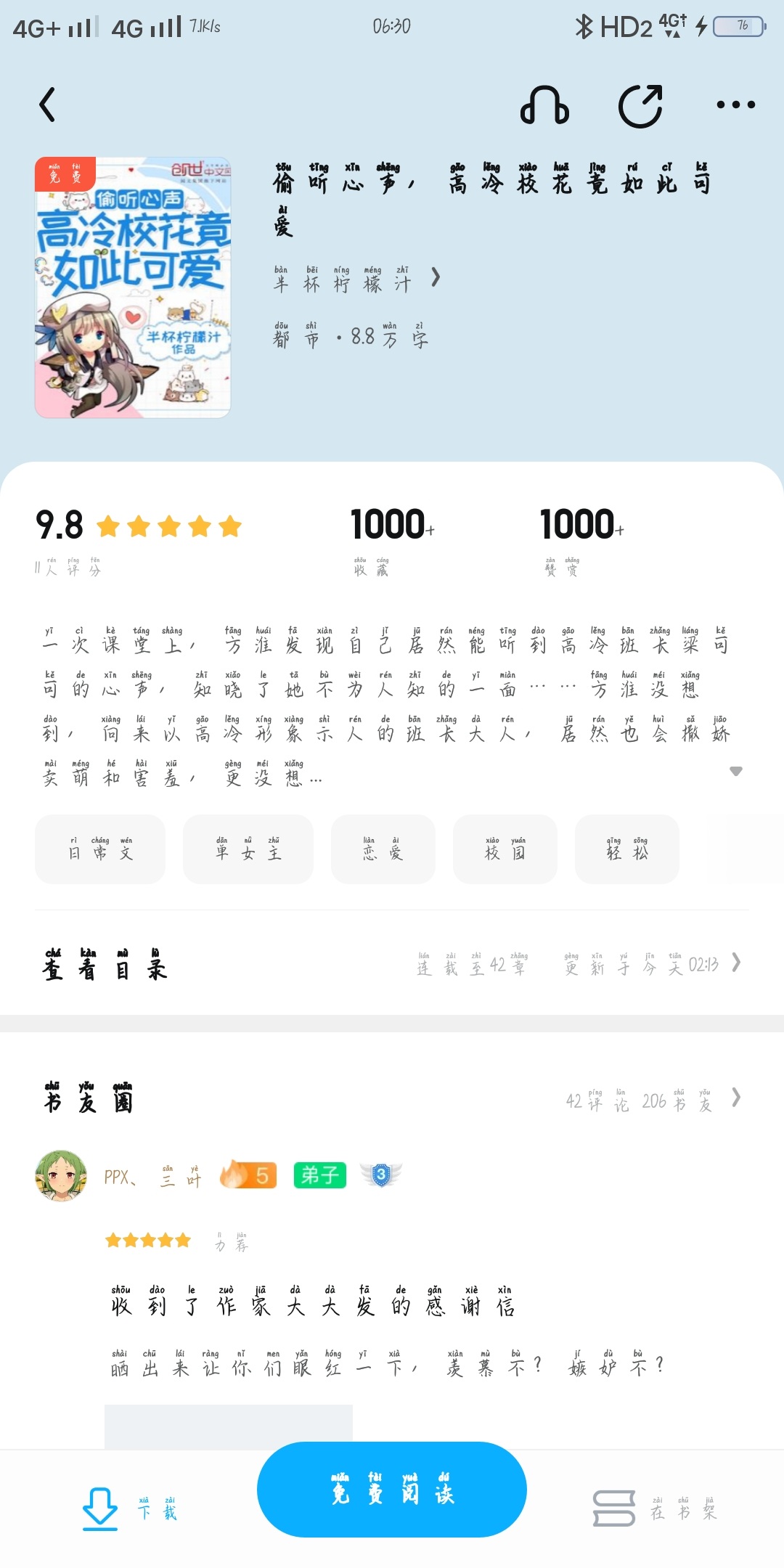Select the 单女主 tag chip
Screen dimensions: 784x1568
point(248,849)
